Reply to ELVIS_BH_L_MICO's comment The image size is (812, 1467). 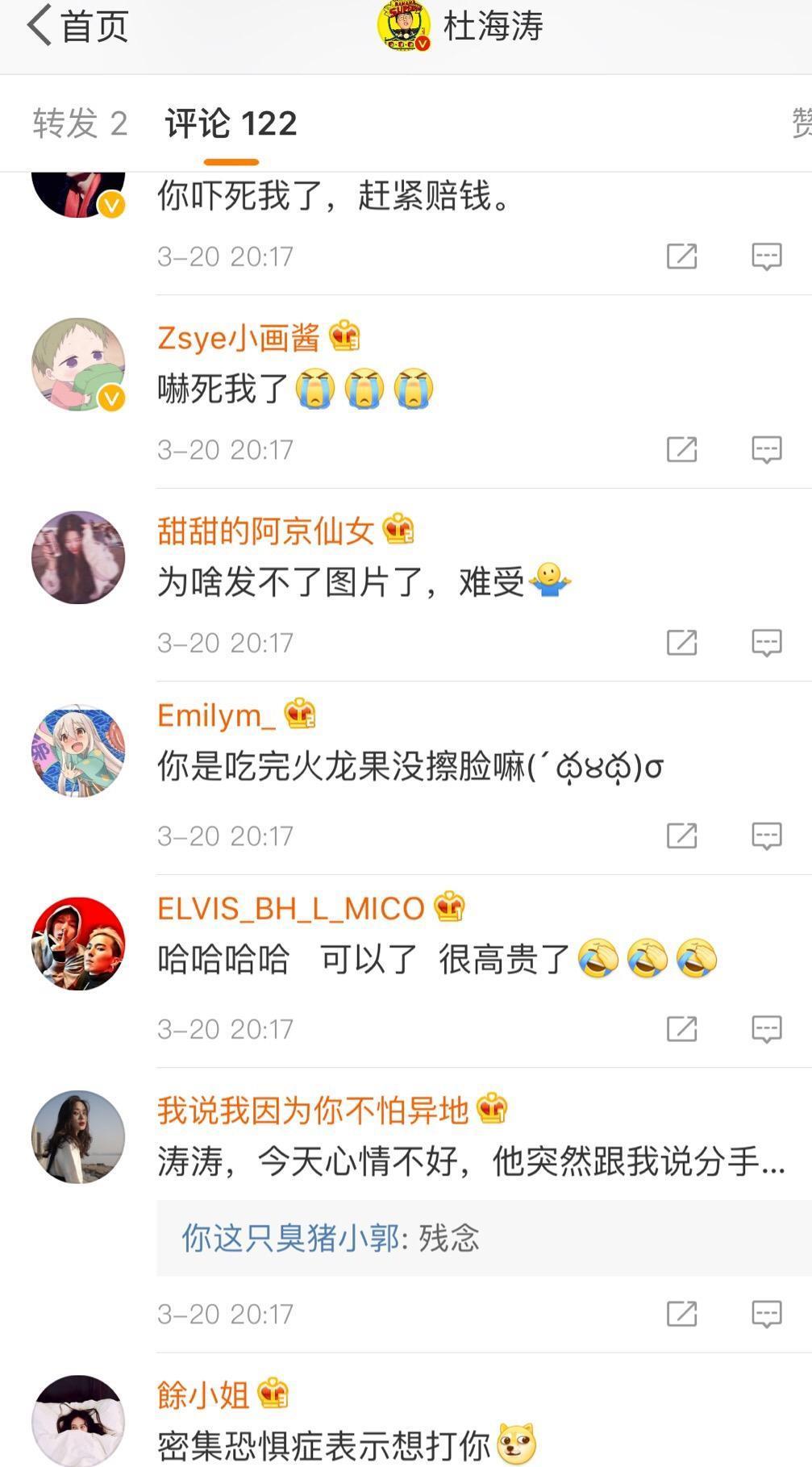[766, 1029]
